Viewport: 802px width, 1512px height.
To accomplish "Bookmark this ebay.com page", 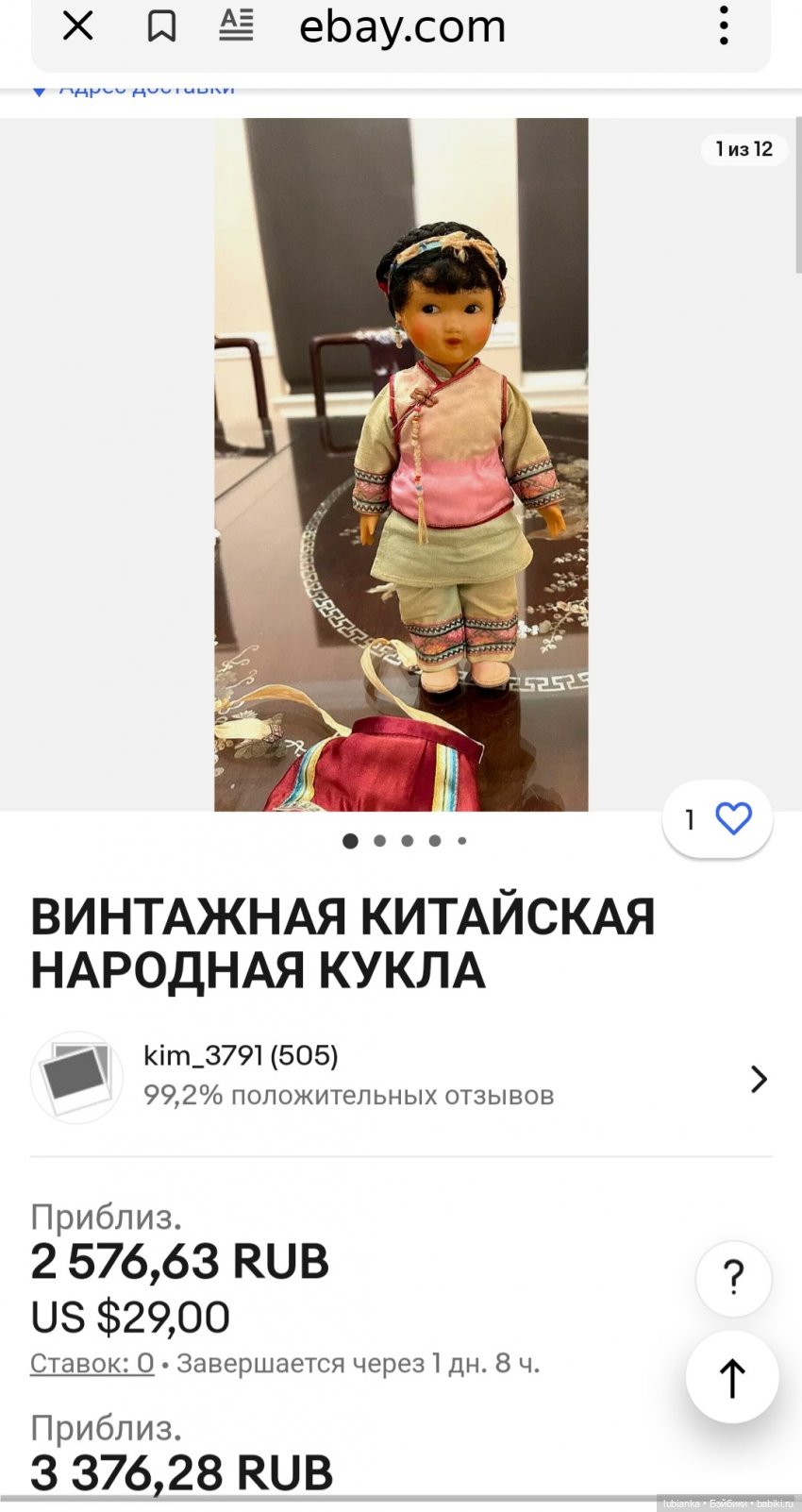I will point(161,26).
